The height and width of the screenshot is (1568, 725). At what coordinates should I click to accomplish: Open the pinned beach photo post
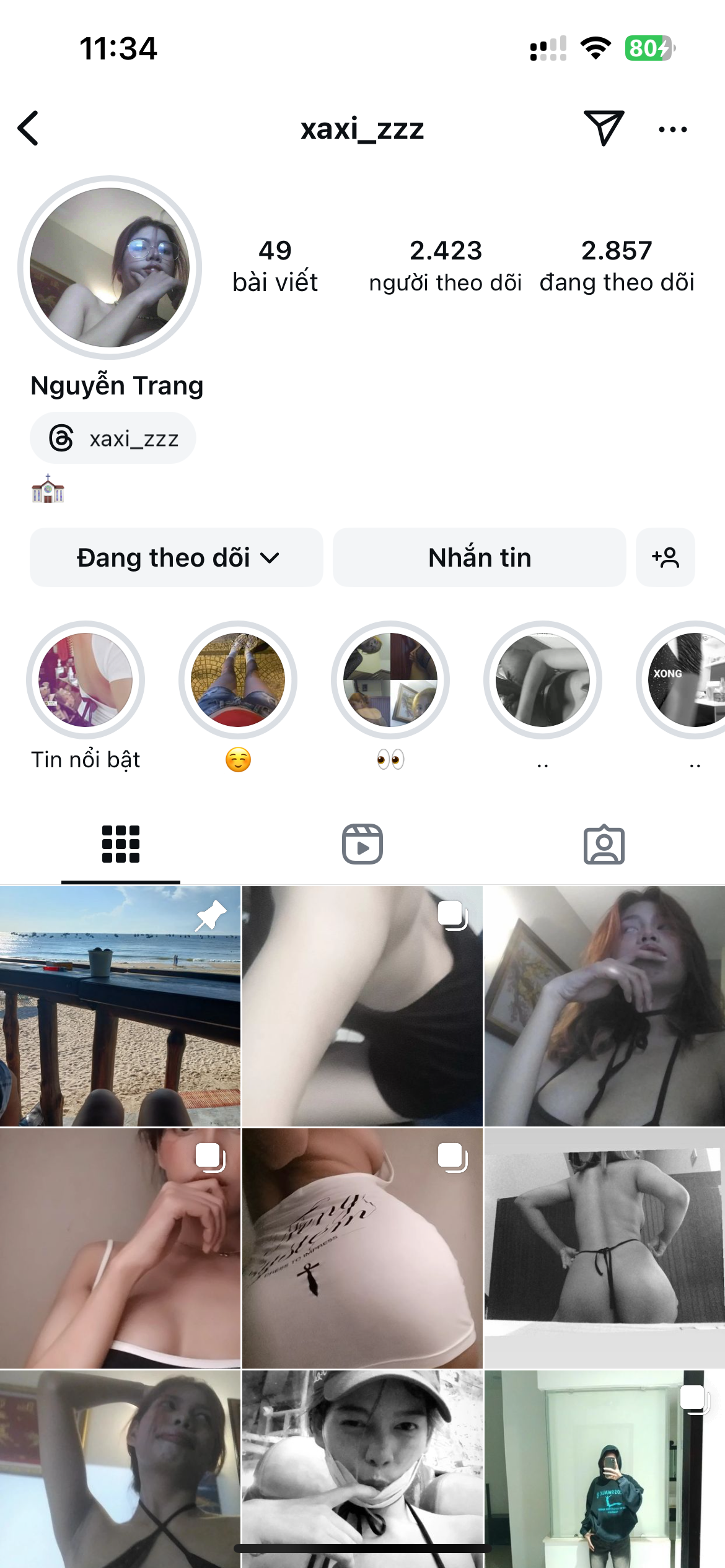120,1006
